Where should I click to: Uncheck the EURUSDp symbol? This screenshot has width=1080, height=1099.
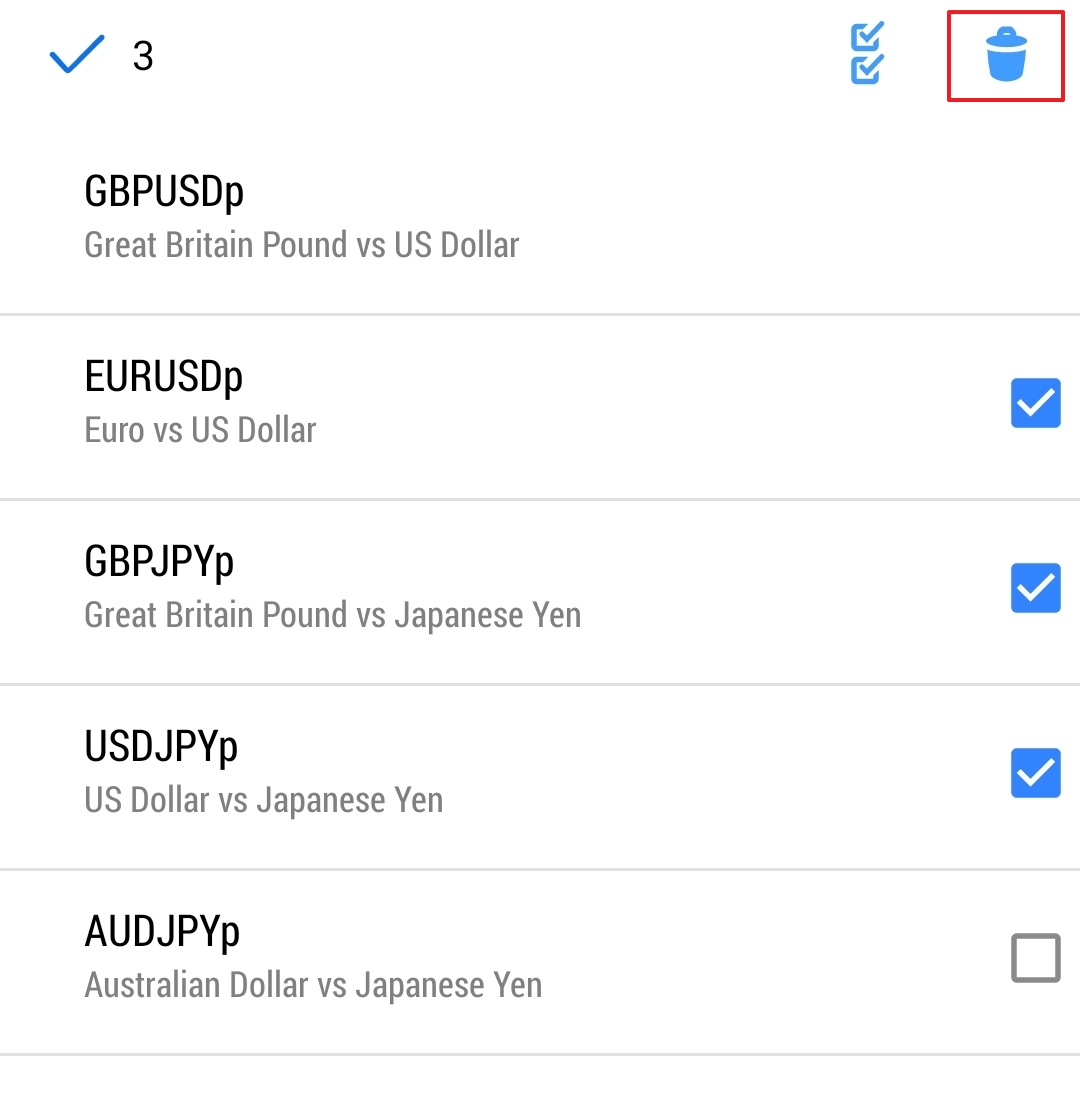[1036, 403]
